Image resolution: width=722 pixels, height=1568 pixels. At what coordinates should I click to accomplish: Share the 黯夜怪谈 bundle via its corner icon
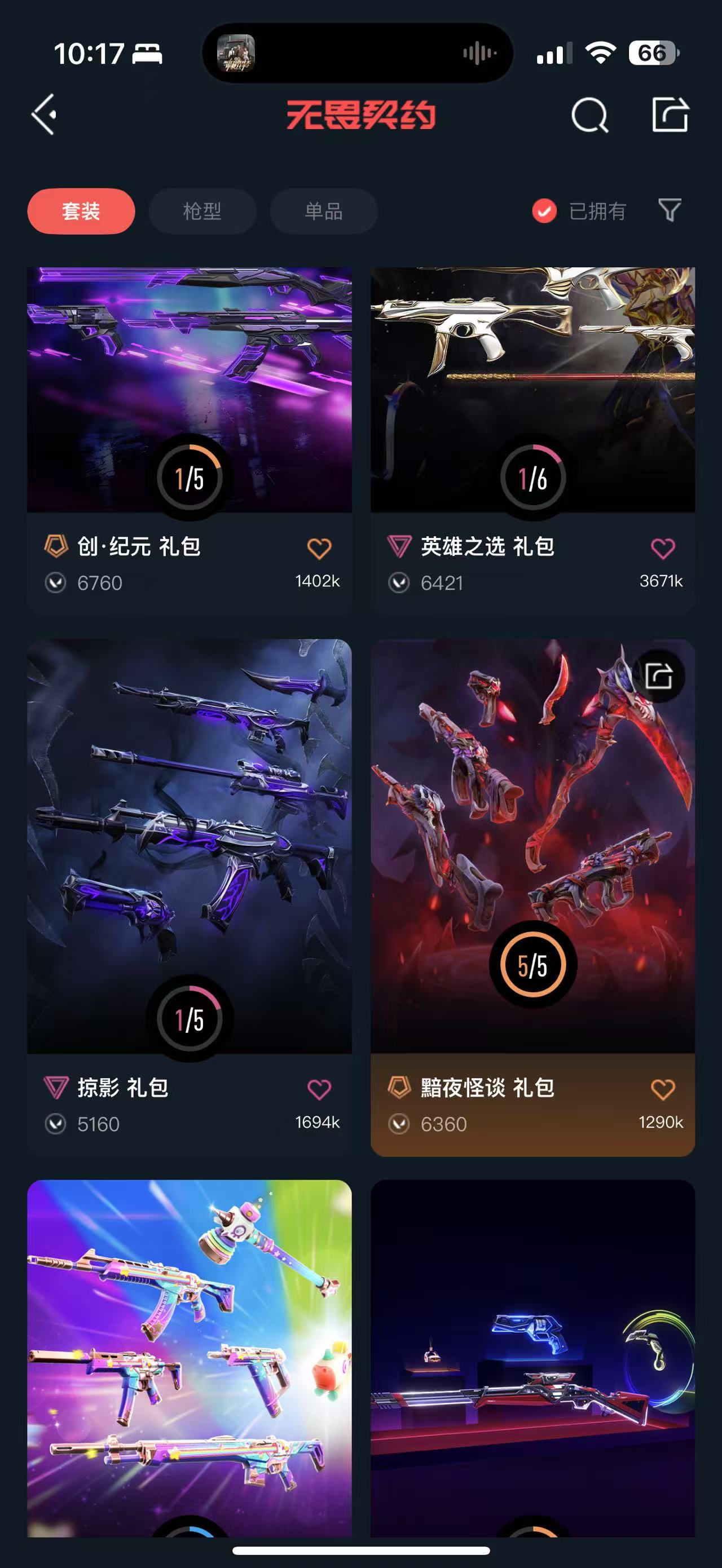tap(659, 675)
